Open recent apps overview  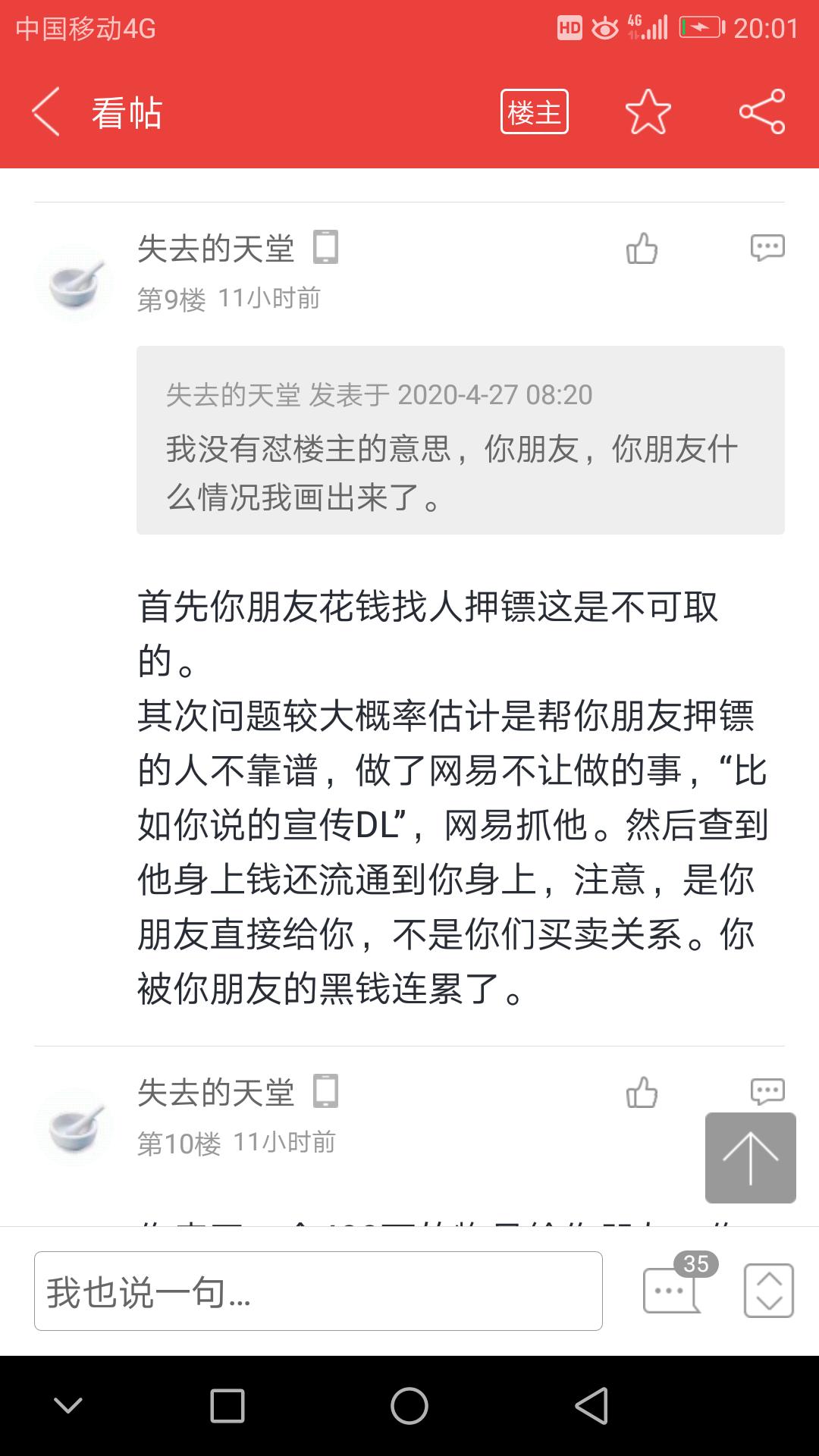coord(227,1407)
